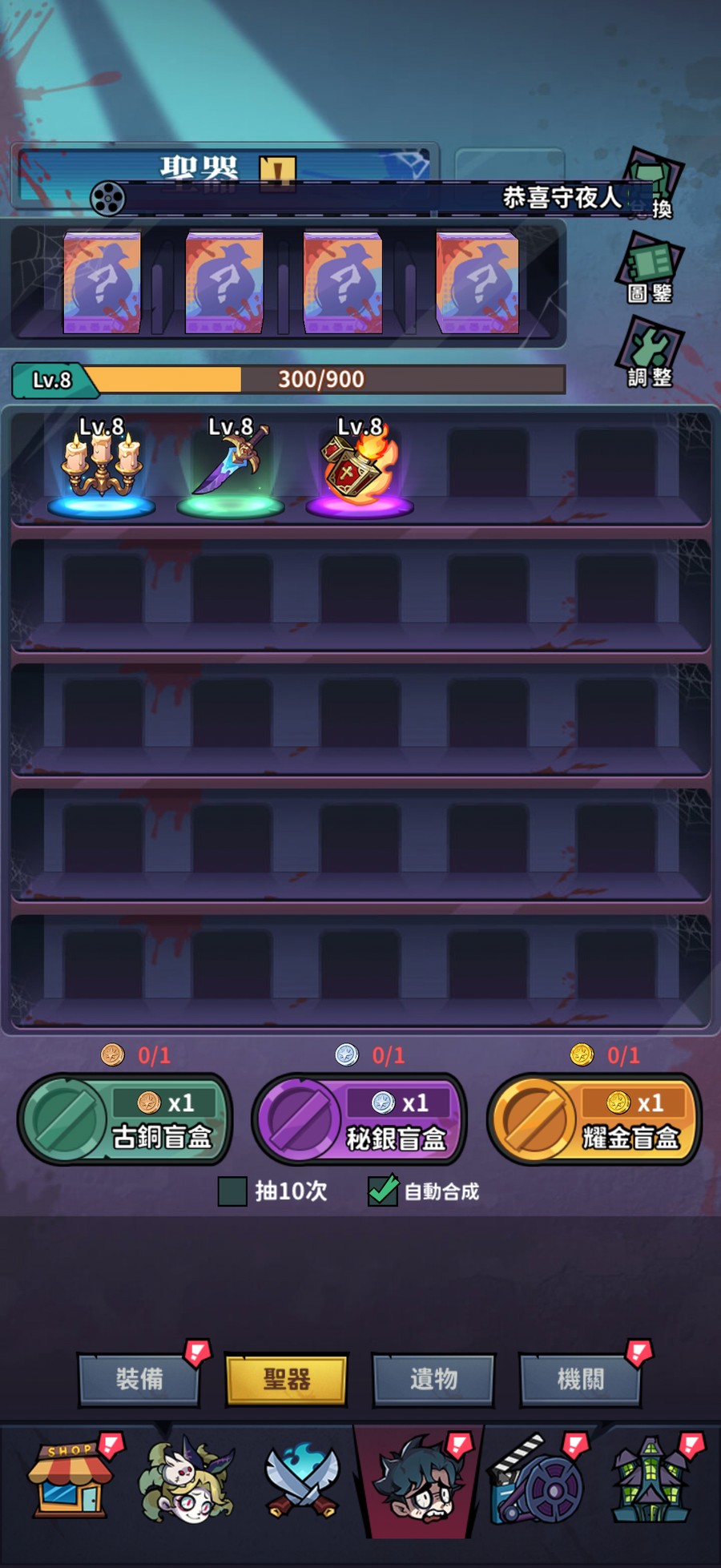Switch to the 裝備 tab

[x=139, y=1379]
